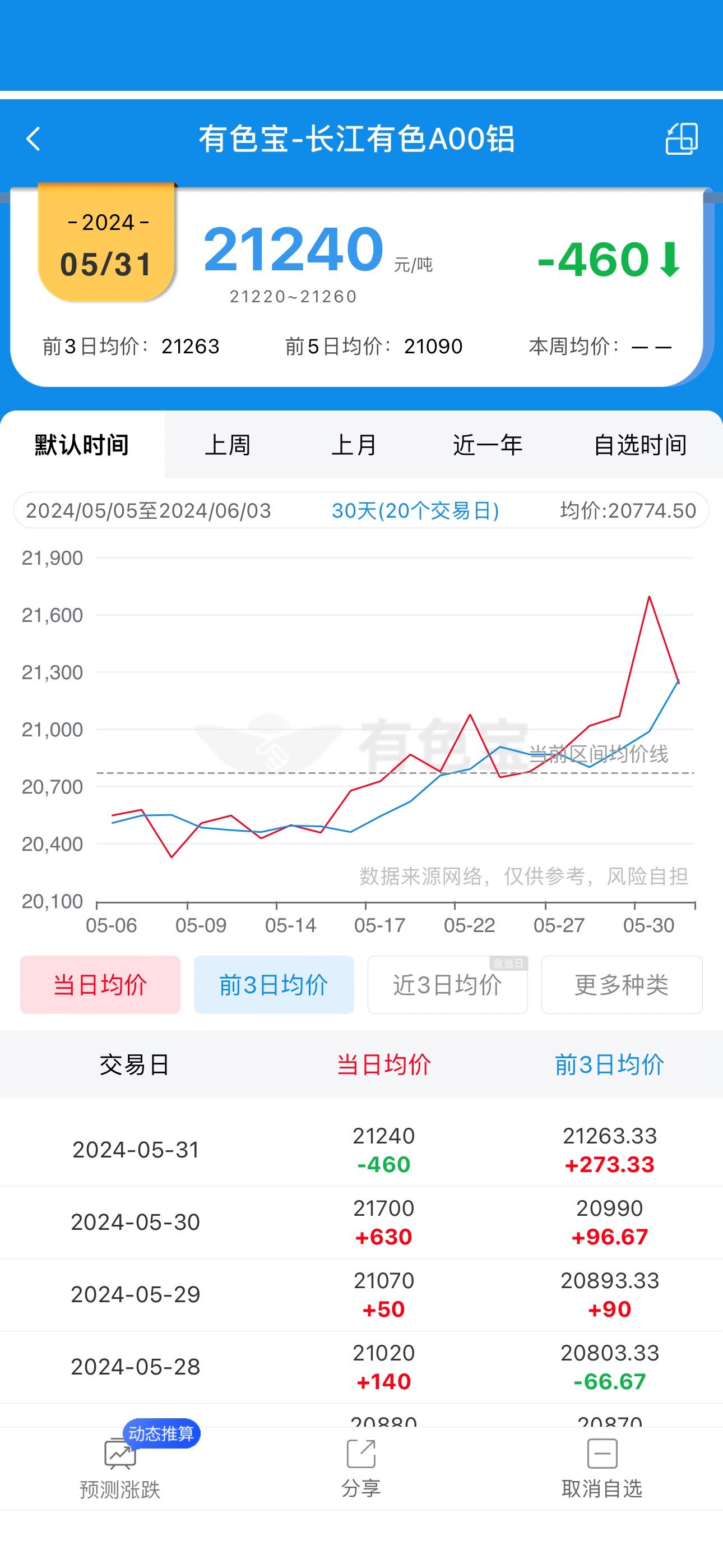
Task: Go back using the header arrow
Action: [34, 139]
